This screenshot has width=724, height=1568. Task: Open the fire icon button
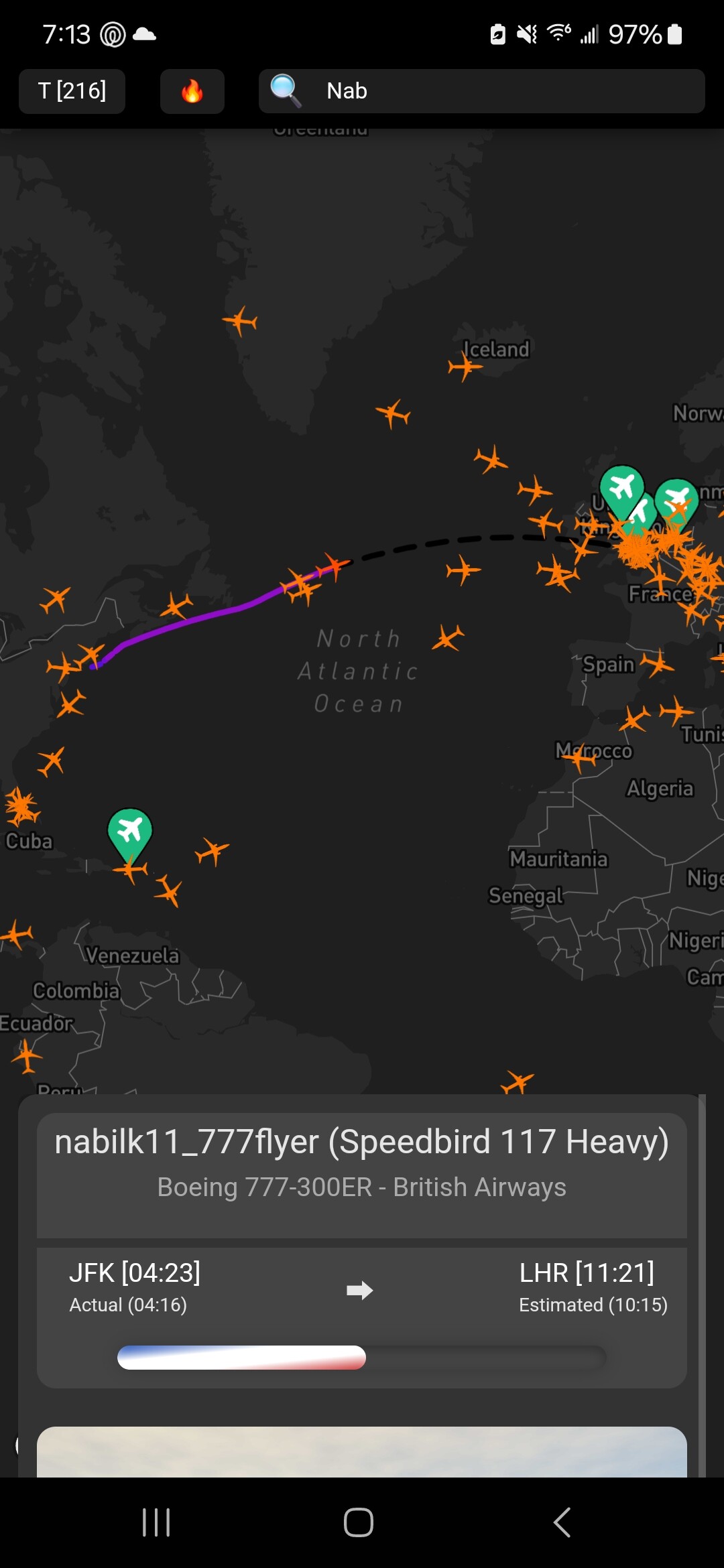coord(192,91)
